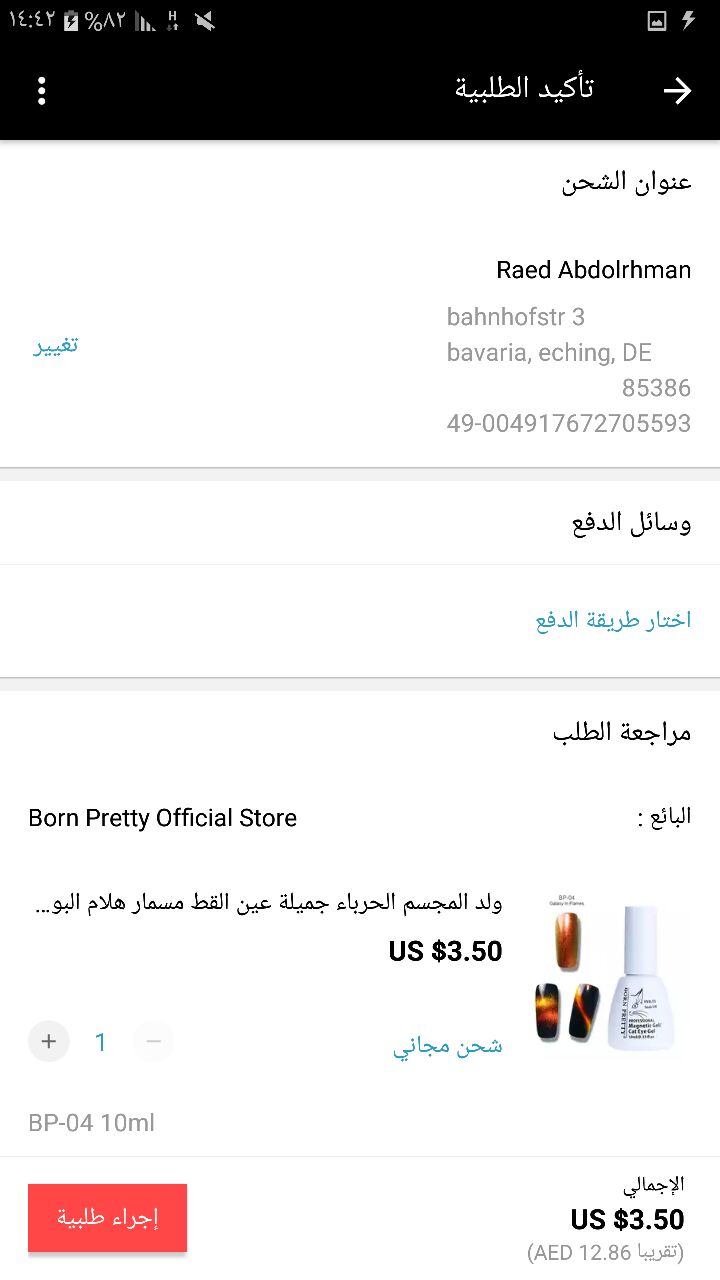Open the three-dot overflow menu

coord(41,91)
